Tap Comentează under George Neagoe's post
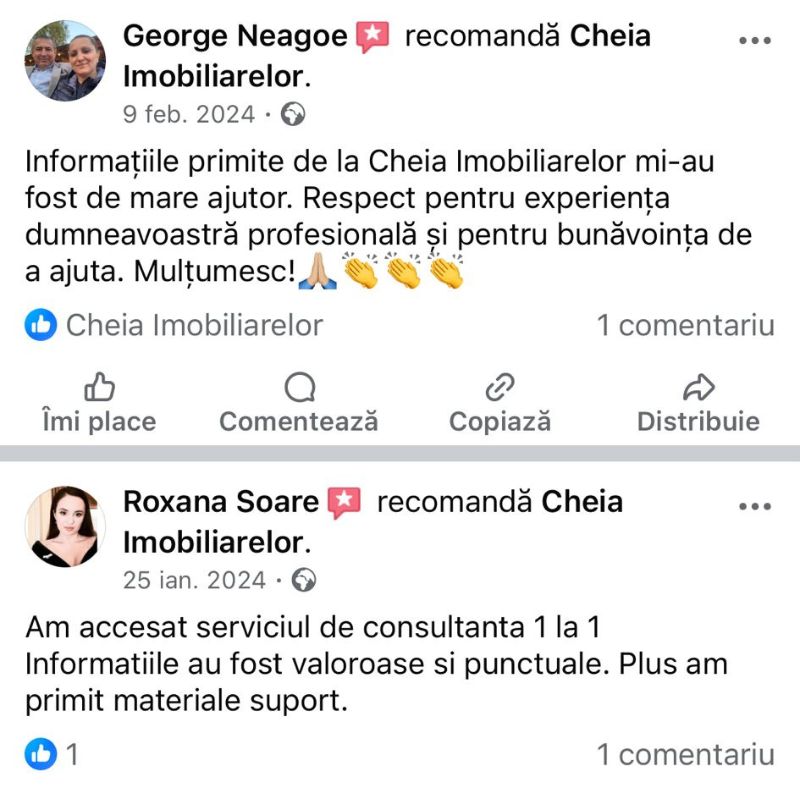The height and width of the screenshot is (800, 800). point(299,404)
